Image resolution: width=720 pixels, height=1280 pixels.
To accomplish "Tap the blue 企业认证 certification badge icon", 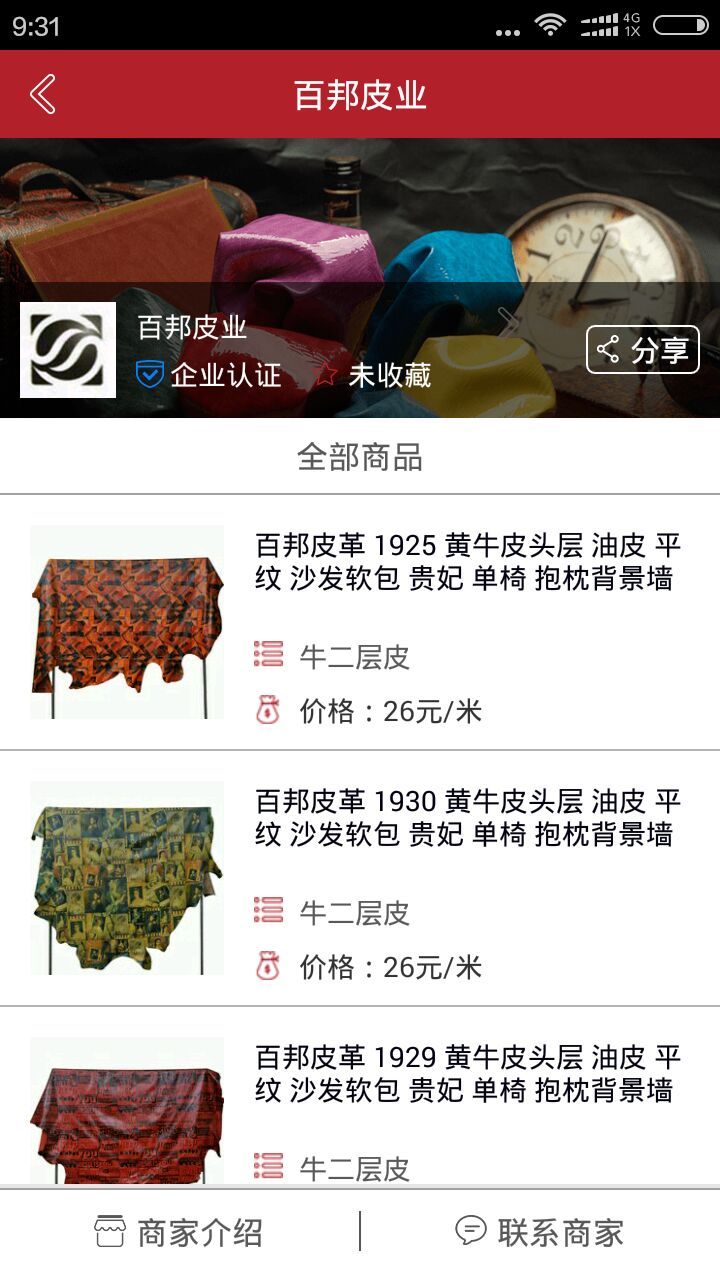I will pyautogui.click(x=152, y=376).
